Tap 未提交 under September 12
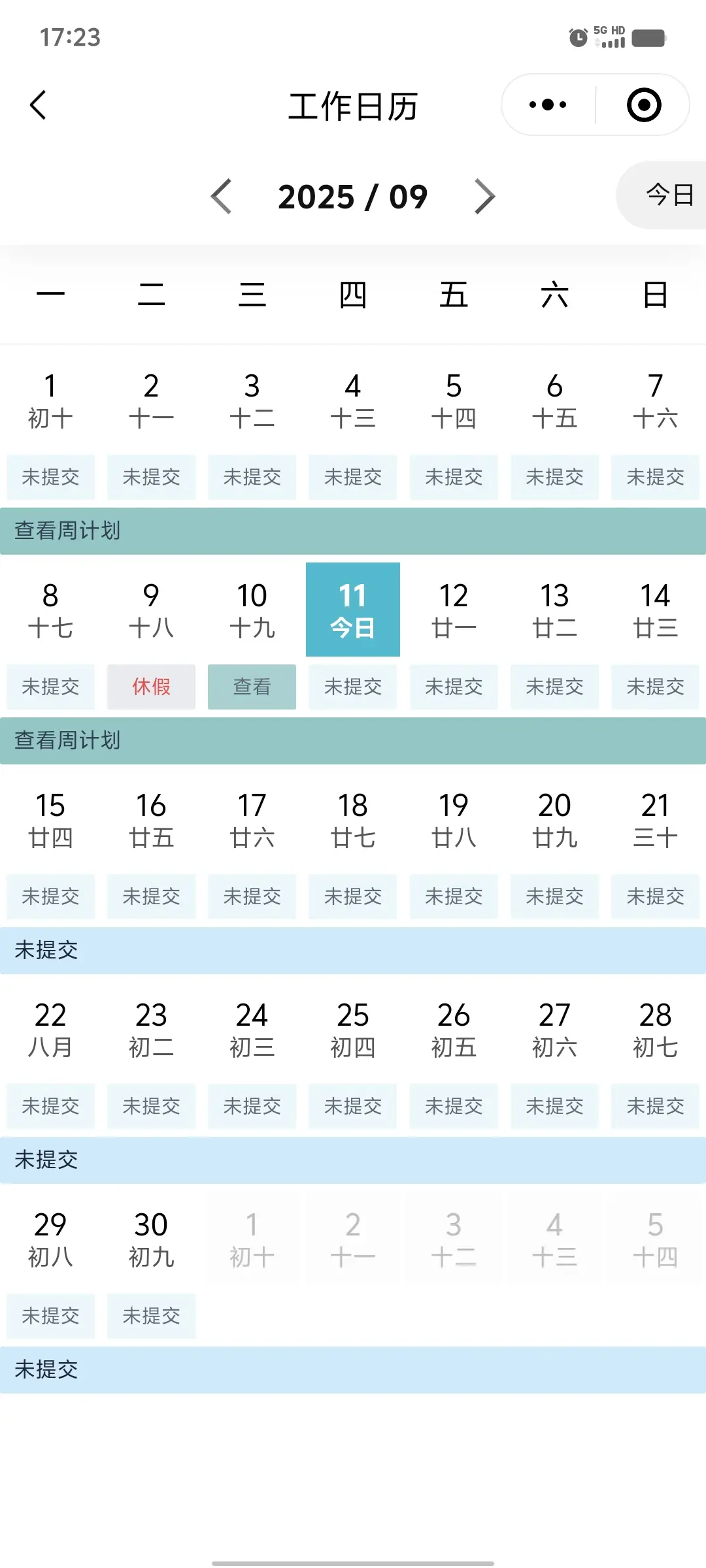The height and width of the screenshot is (1568, 706). (x=454, y=687)
